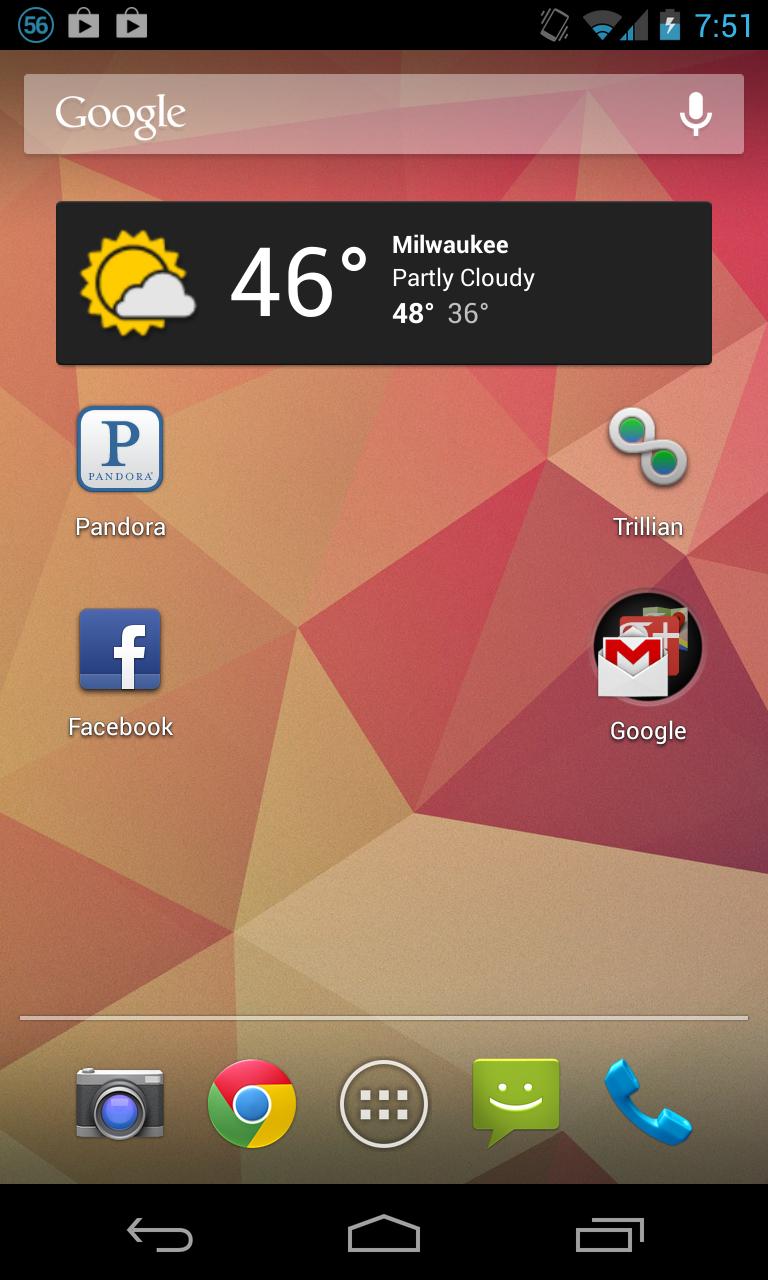Start voice search with the microphone
768x1280 pixels.
coord(695,114)
